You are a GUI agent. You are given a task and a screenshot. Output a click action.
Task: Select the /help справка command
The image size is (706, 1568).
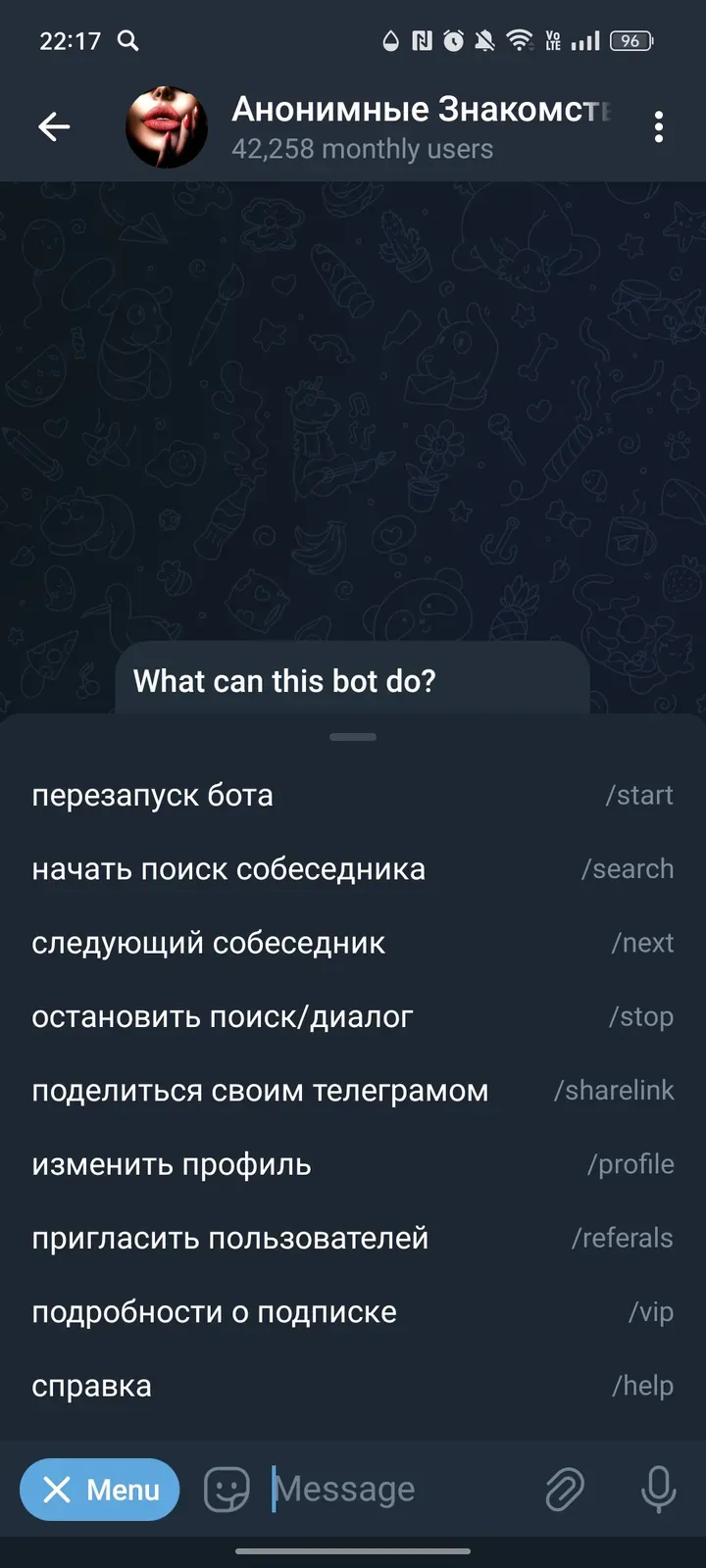352,1386
